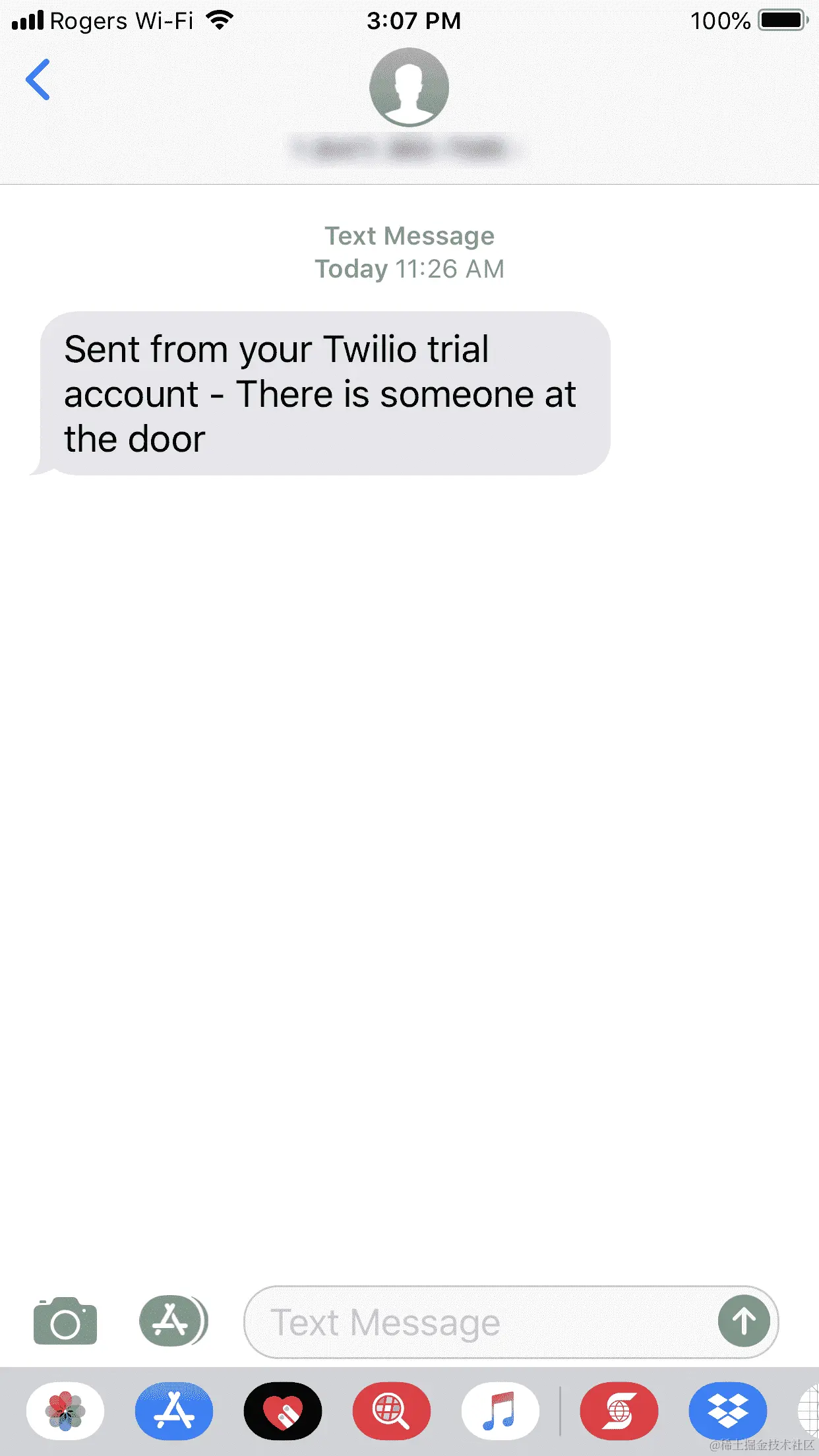Open the Music iMessage app

(501, 1411)
